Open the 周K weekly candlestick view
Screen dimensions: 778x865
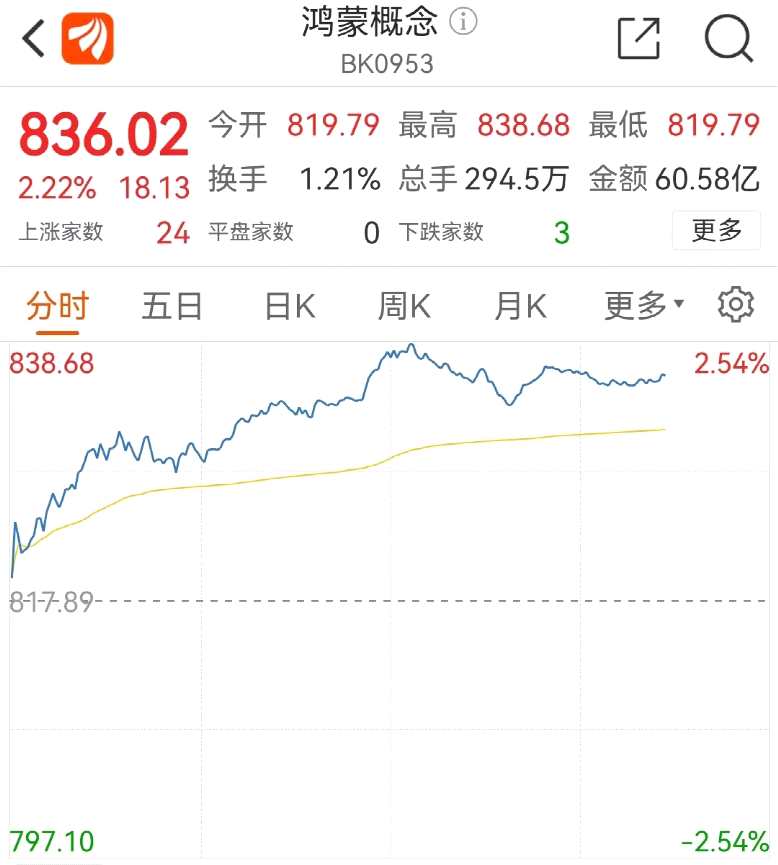pos(403,307)
